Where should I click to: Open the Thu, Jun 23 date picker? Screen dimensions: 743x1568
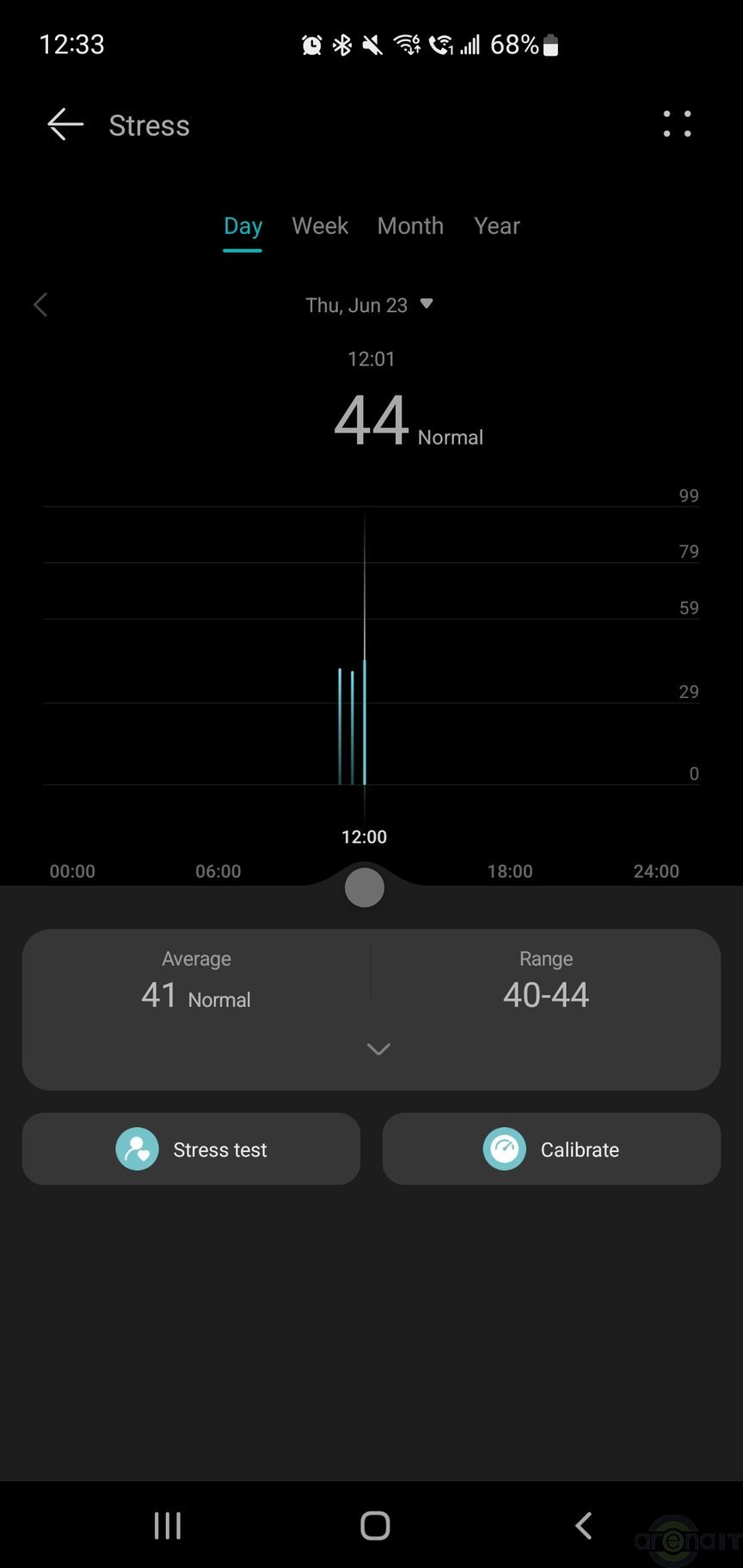click(370, 305)
